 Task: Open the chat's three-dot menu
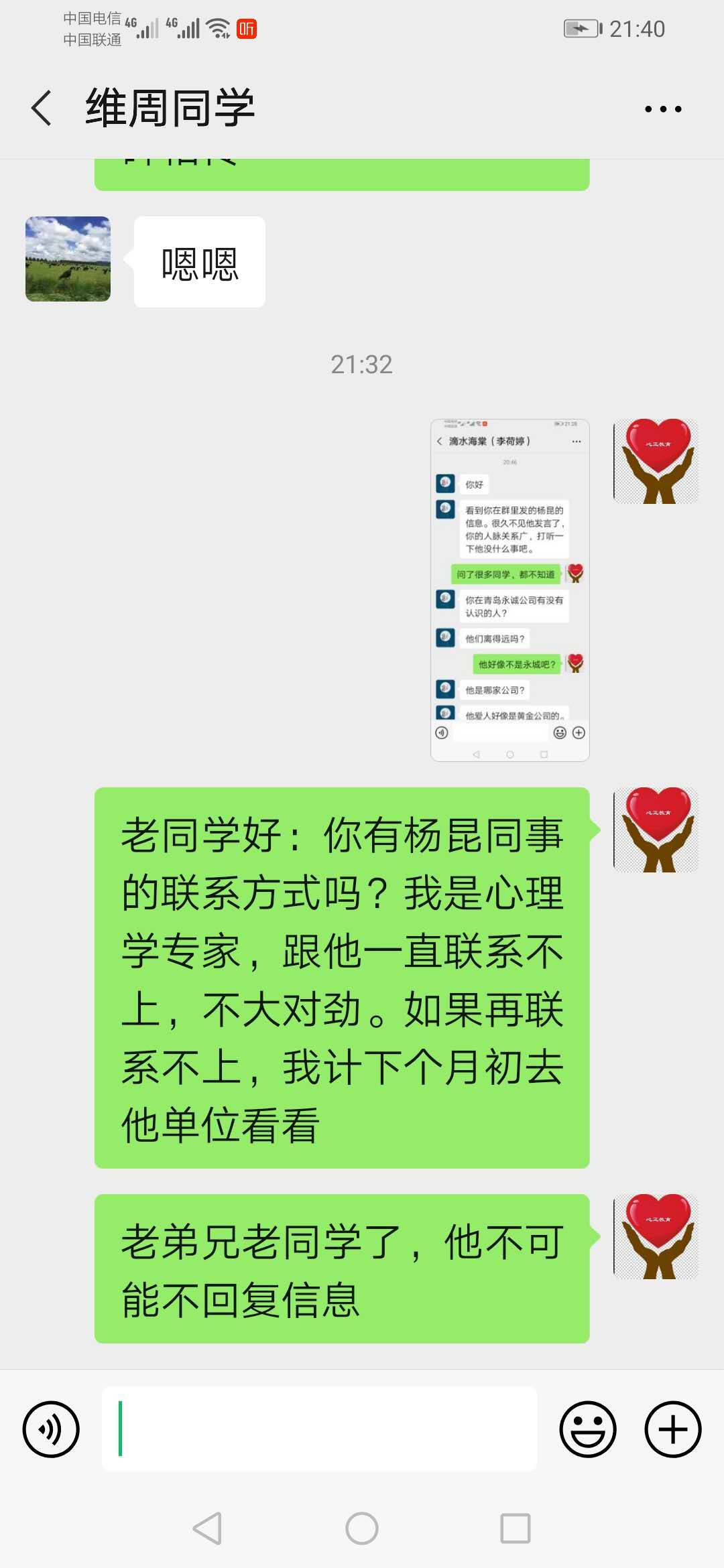pyautogui.click(x=662, y=109)
